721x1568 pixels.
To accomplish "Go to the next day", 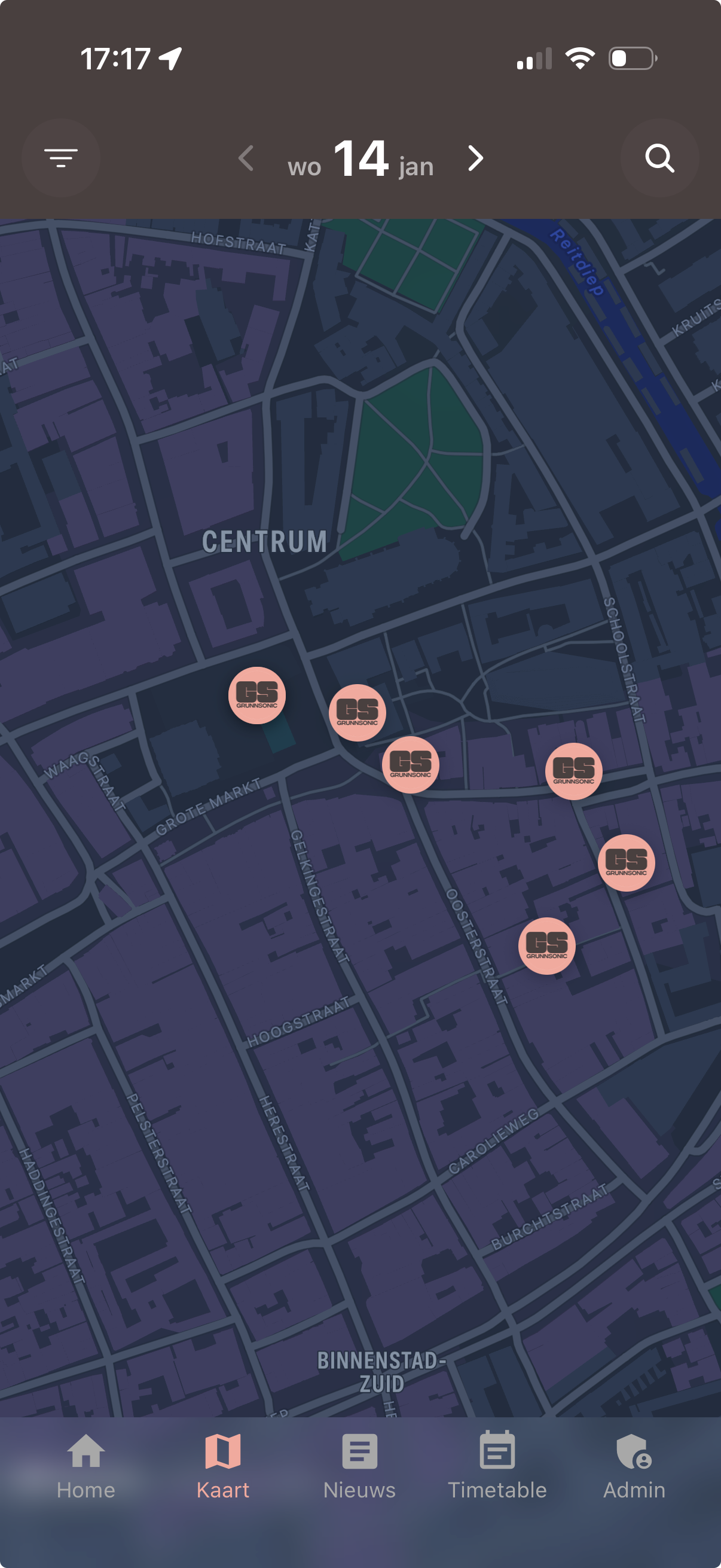I will [x=476, y=158].
